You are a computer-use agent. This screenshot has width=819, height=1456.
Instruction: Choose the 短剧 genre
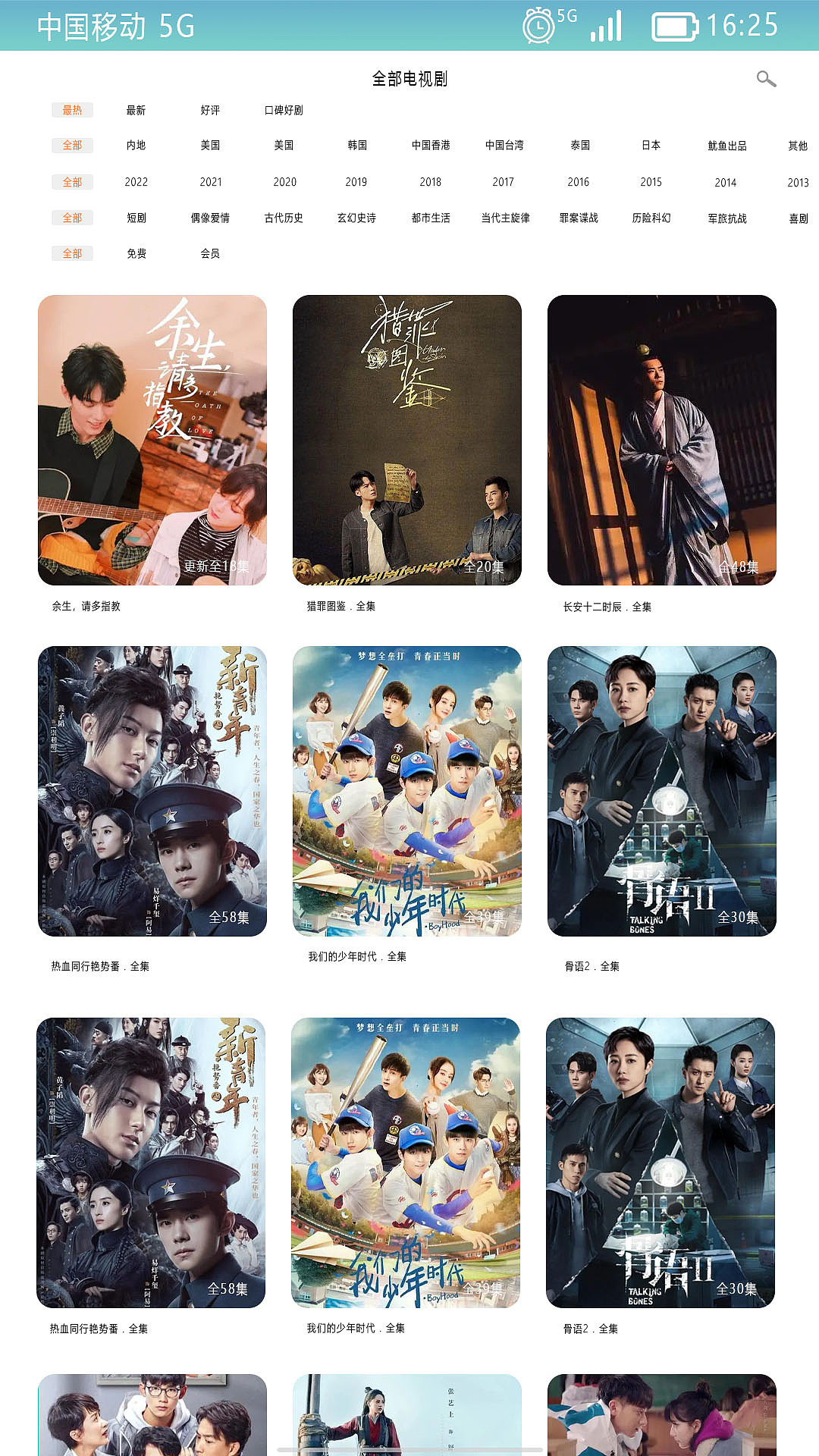point(136,218)
